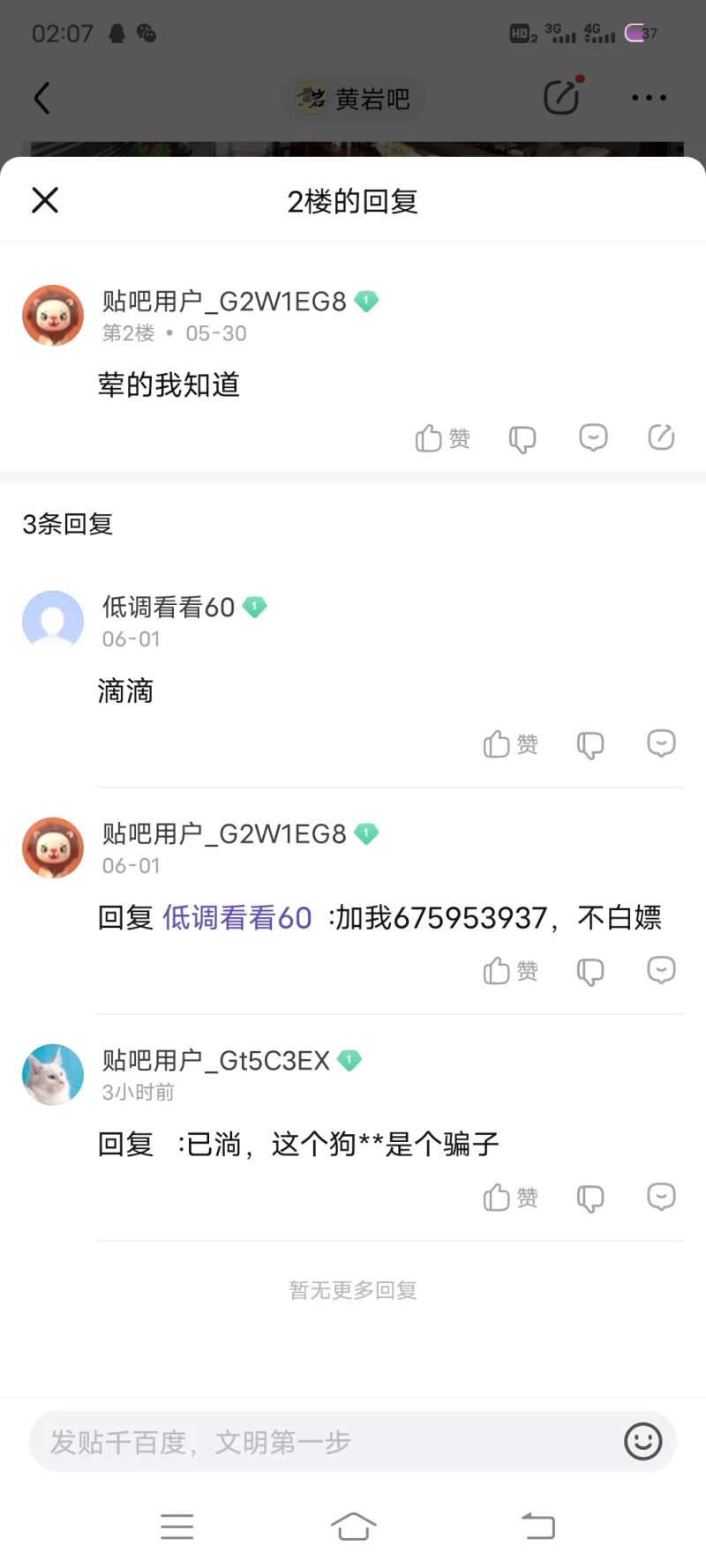Open 贴吧用户_Gt5C3EX's cat avatar profile
Image resolution: width=706 pixels, height=1568 pixels.
pyautogui.click(x=53, y=1074)
